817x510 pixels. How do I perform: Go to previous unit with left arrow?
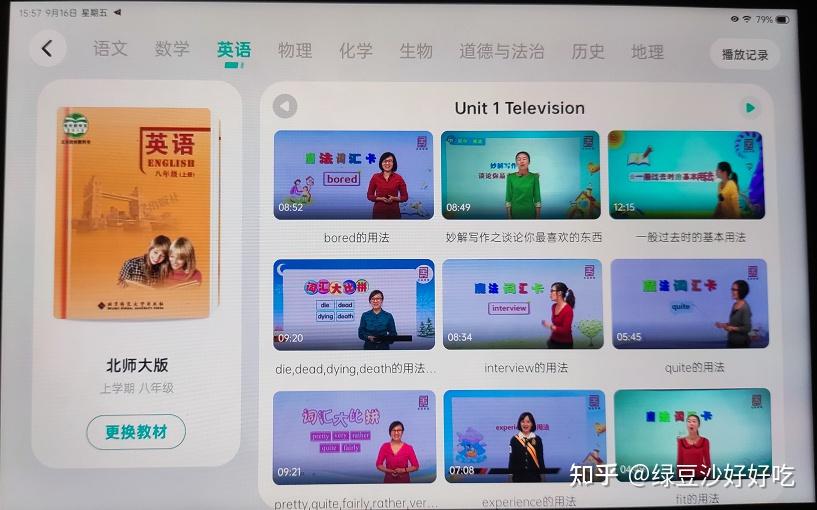pyautogui.click(x=285, y=107)
